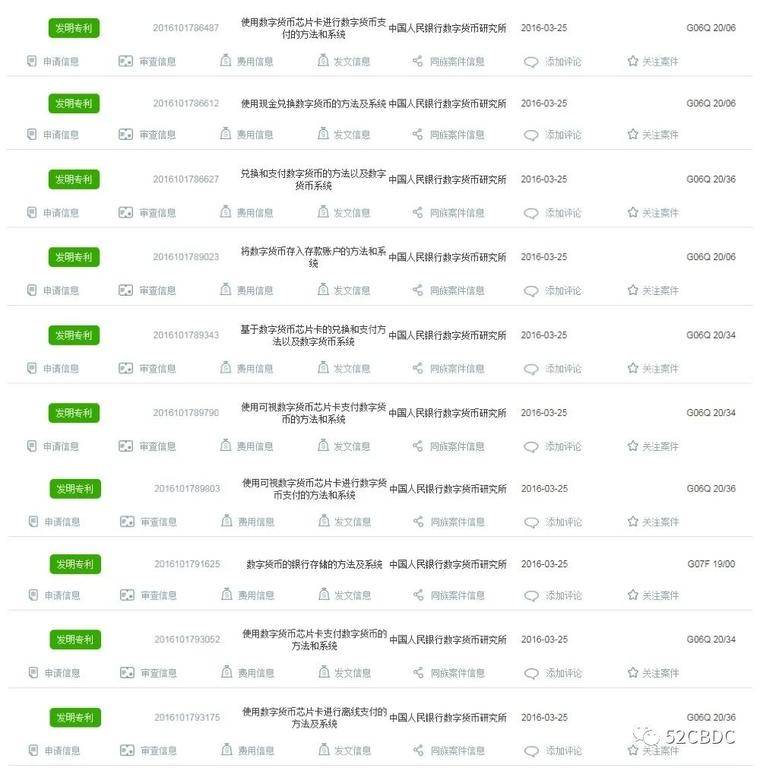Open 发文信息 for patent 2016101786627
The width and height of the screenshot is (760, 768).
[x=344, y=213]
